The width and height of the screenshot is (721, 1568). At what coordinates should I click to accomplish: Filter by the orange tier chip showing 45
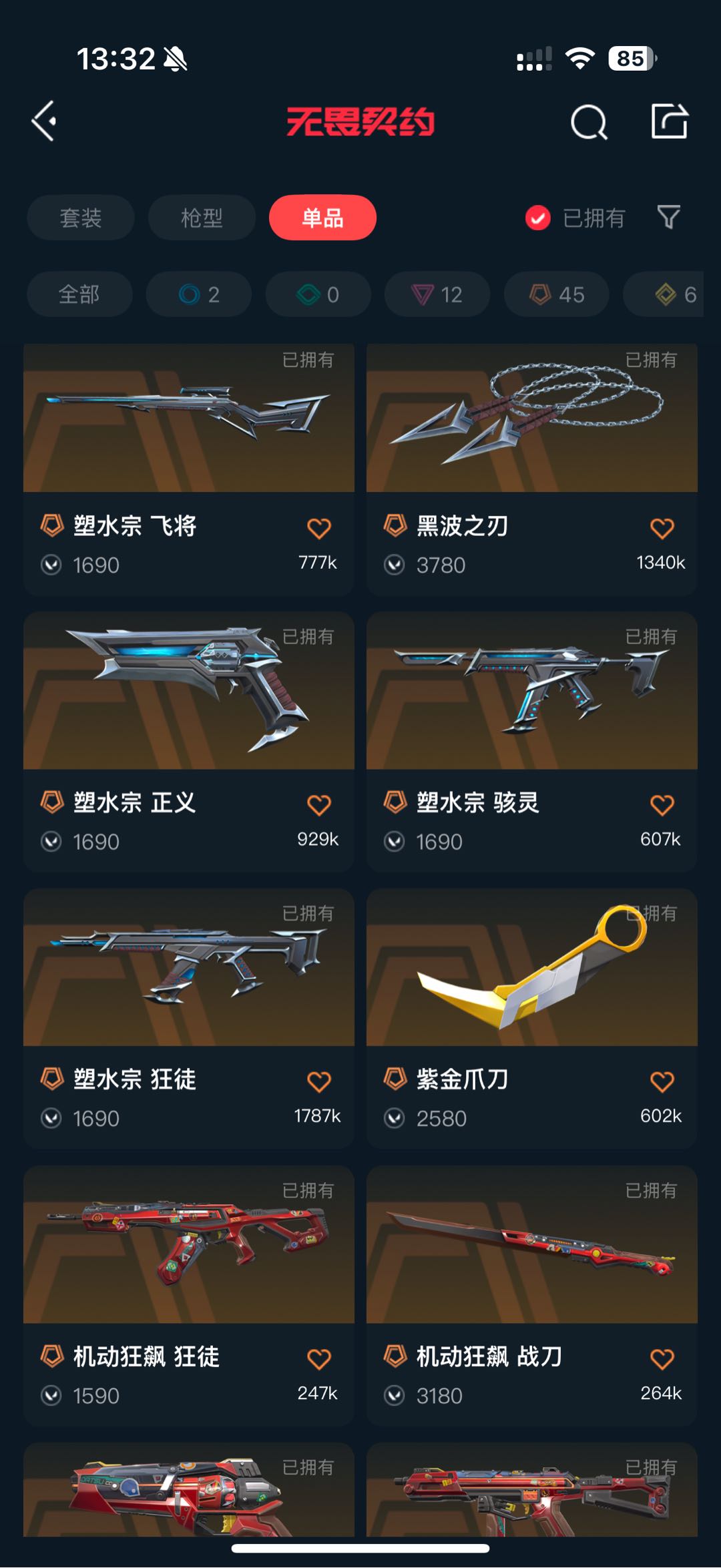pyautogui.click(x=557, y=294)
